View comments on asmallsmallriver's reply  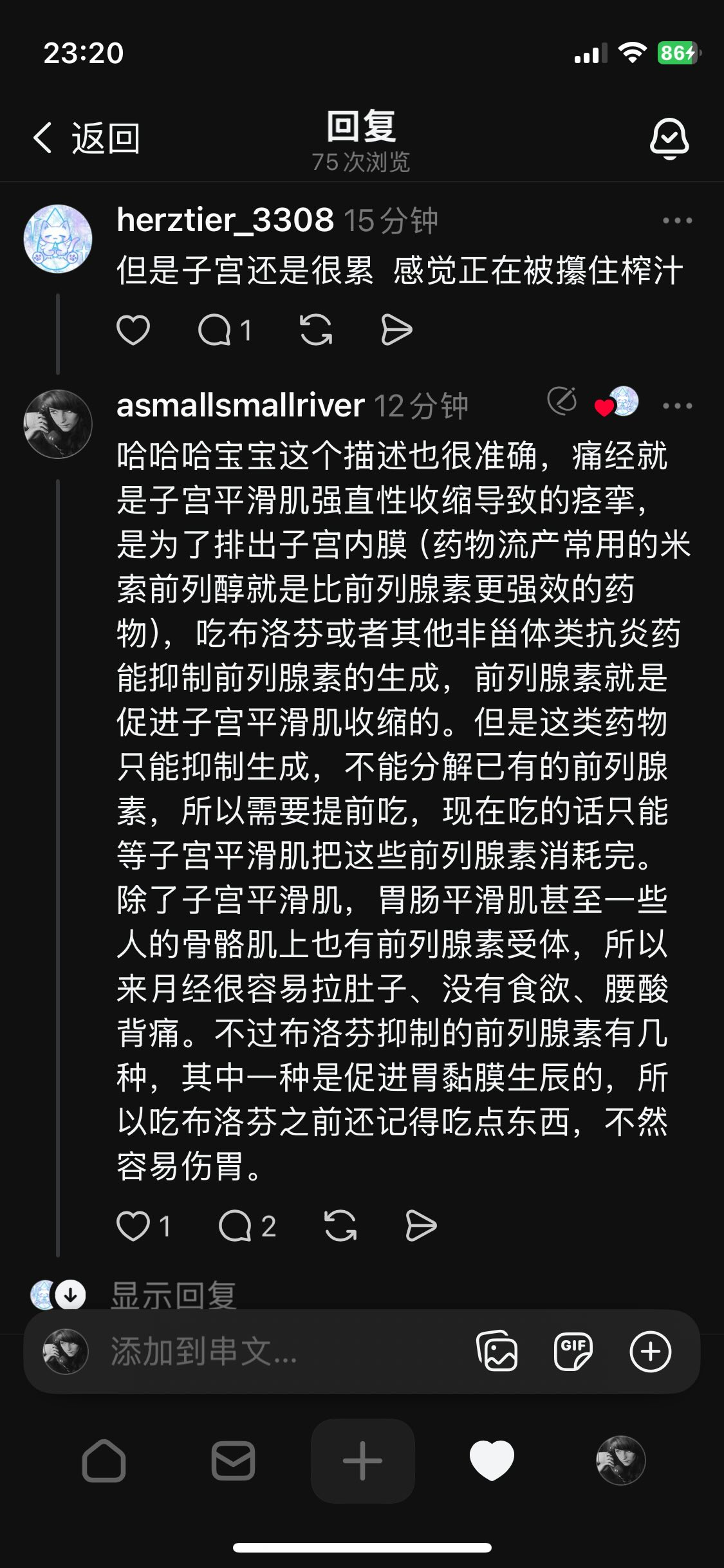[x=246, y=1226]
